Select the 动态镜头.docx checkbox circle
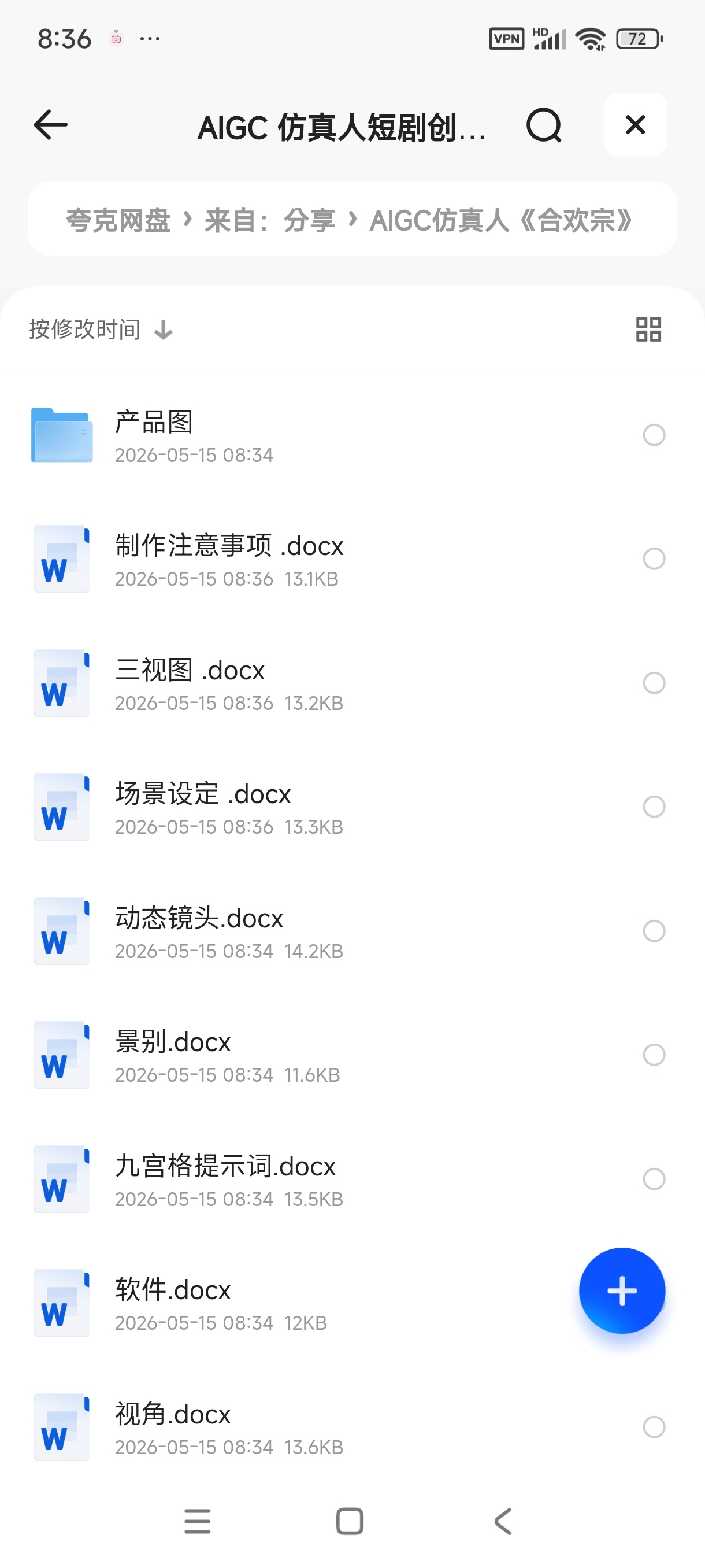The height and width of the screenshot is (1568, 705). coord(654,931)
